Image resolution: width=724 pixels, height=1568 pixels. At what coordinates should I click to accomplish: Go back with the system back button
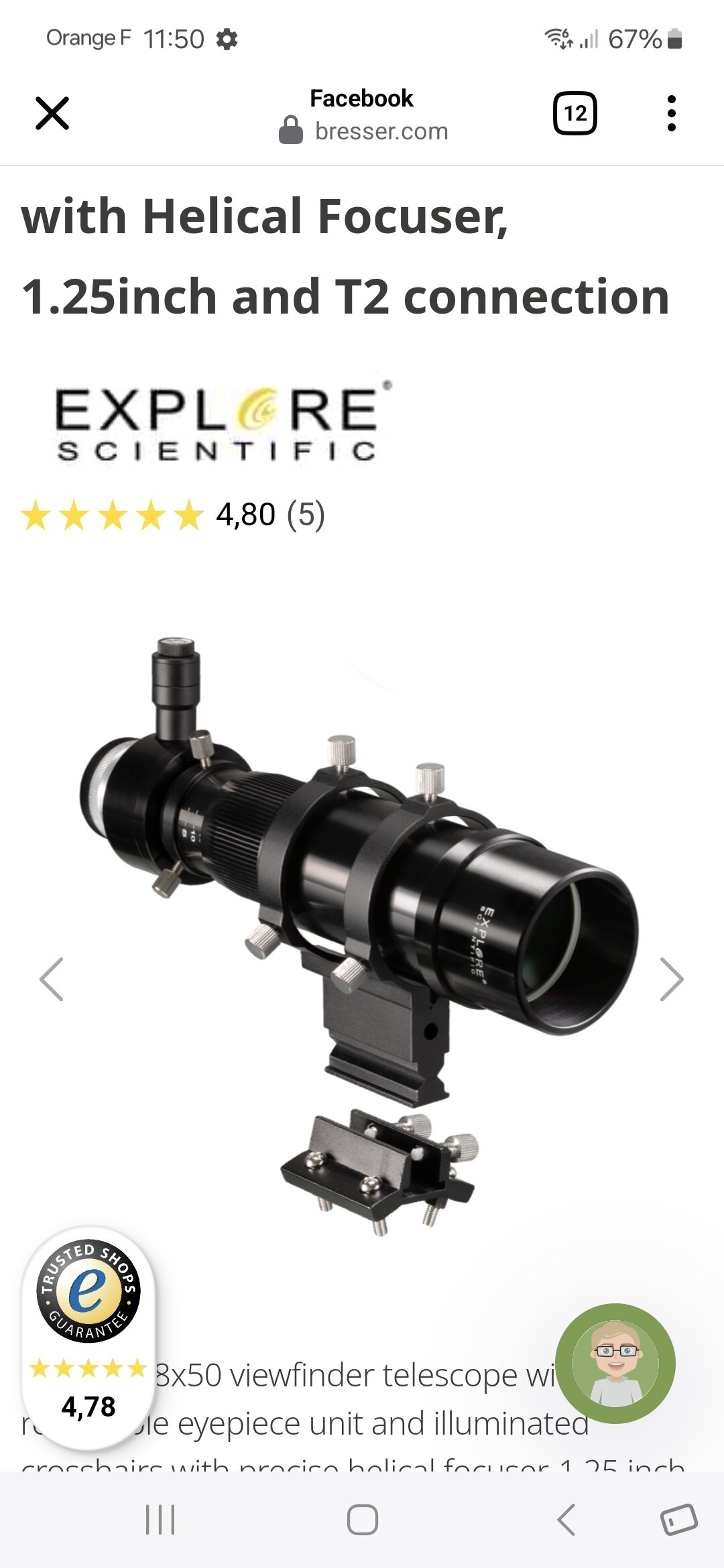tap(566, 1519)
